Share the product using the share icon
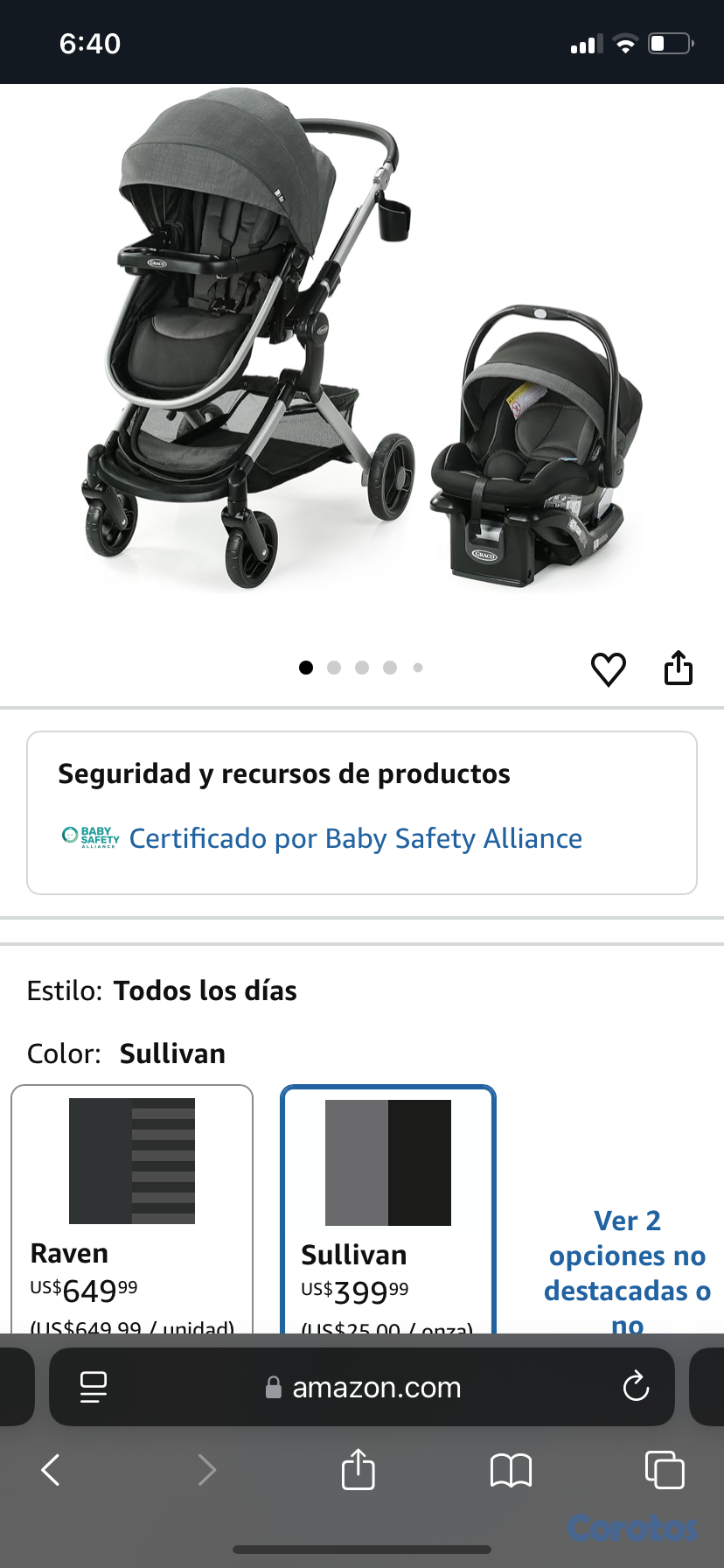The width and height of the screenshot is (724, 1568). point(679,668)
